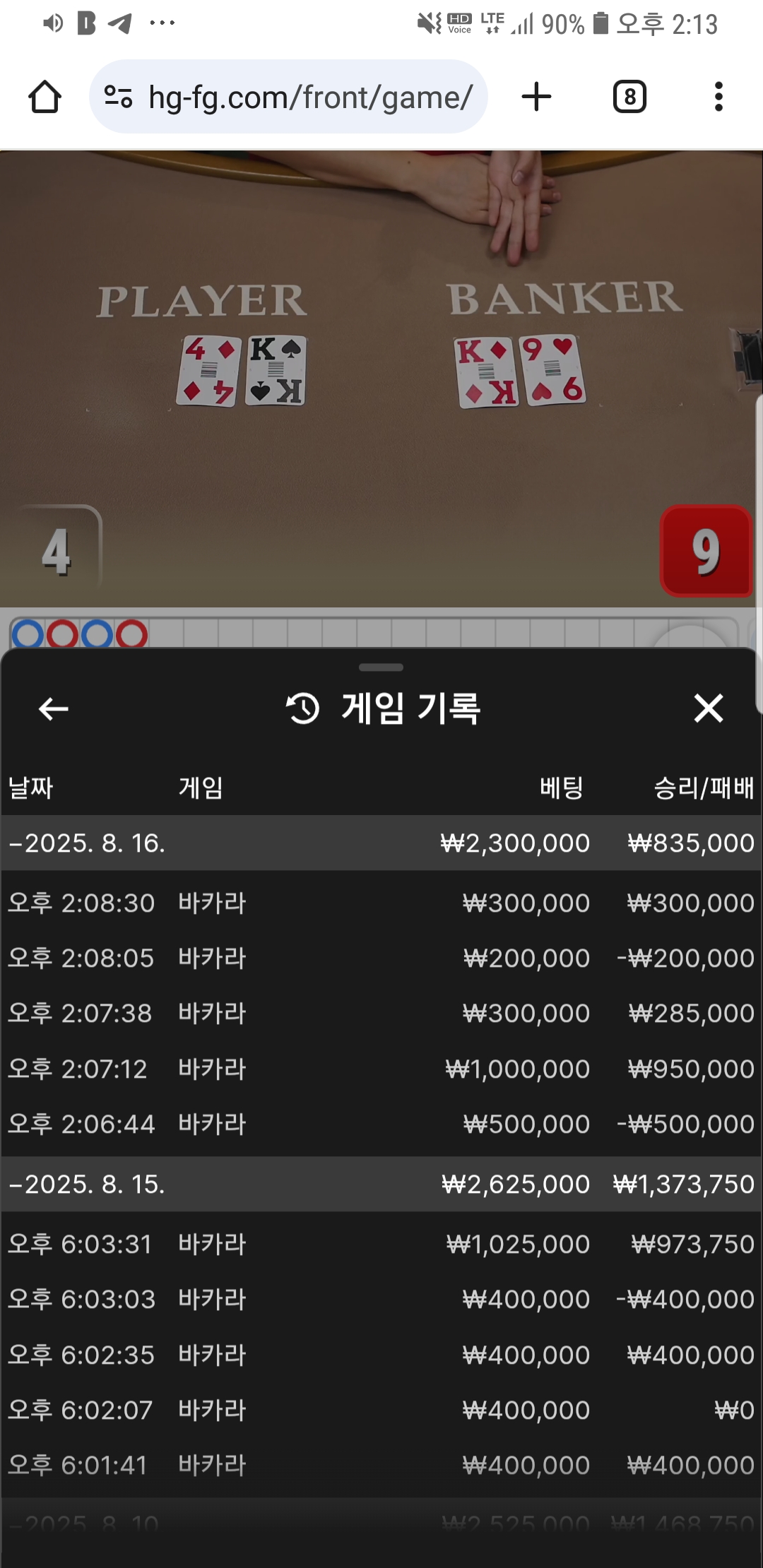Open the tab switcher showing 8 tabs
The width and height of the screenshot is (763, 1568).
point(629,97)
